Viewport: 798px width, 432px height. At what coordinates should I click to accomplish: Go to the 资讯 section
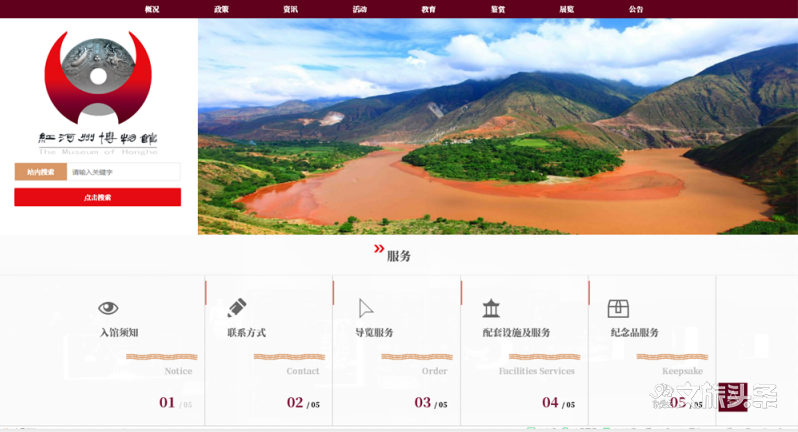(290, 9)
